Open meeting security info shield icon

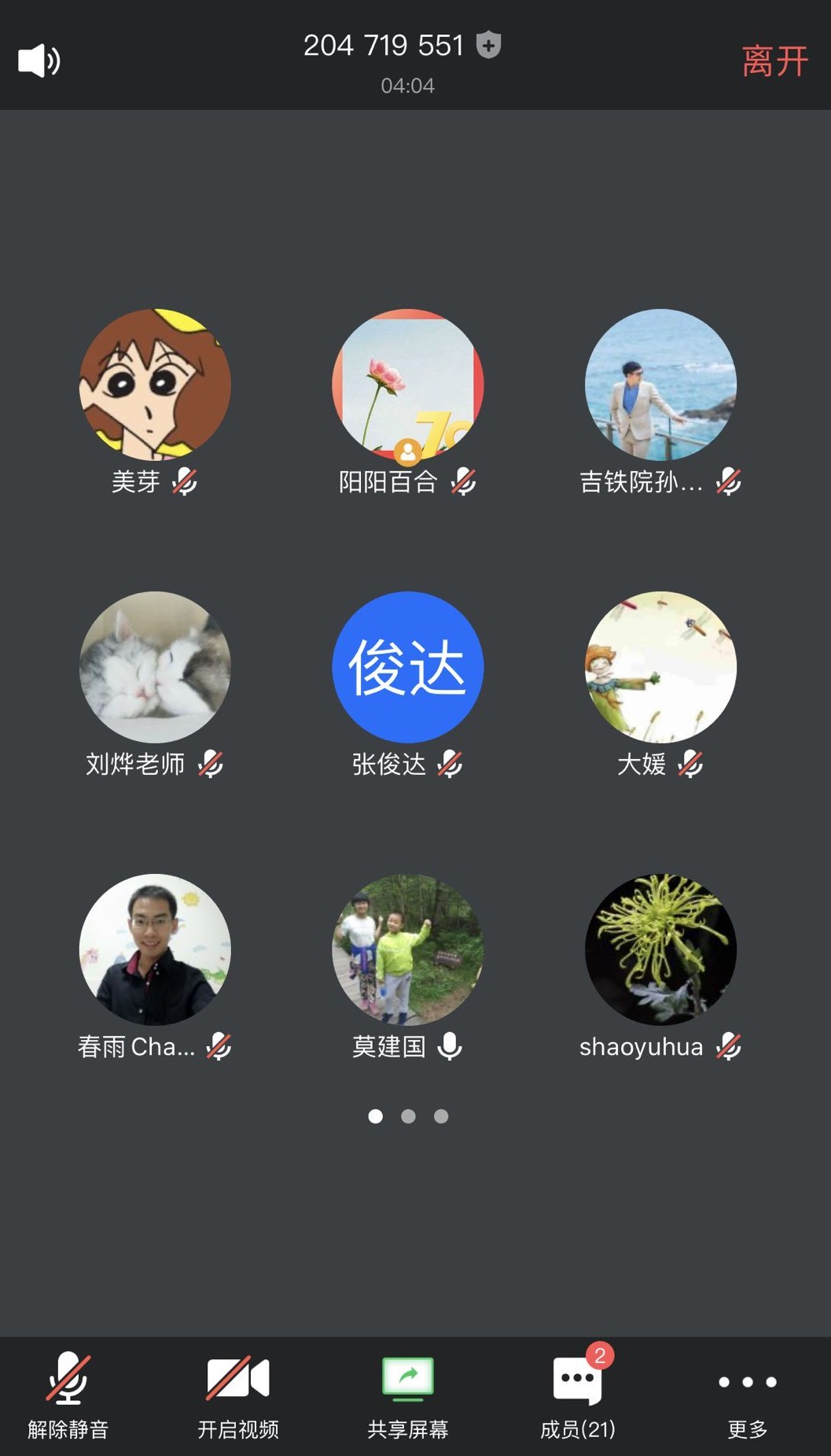click(x=489, y=45)
